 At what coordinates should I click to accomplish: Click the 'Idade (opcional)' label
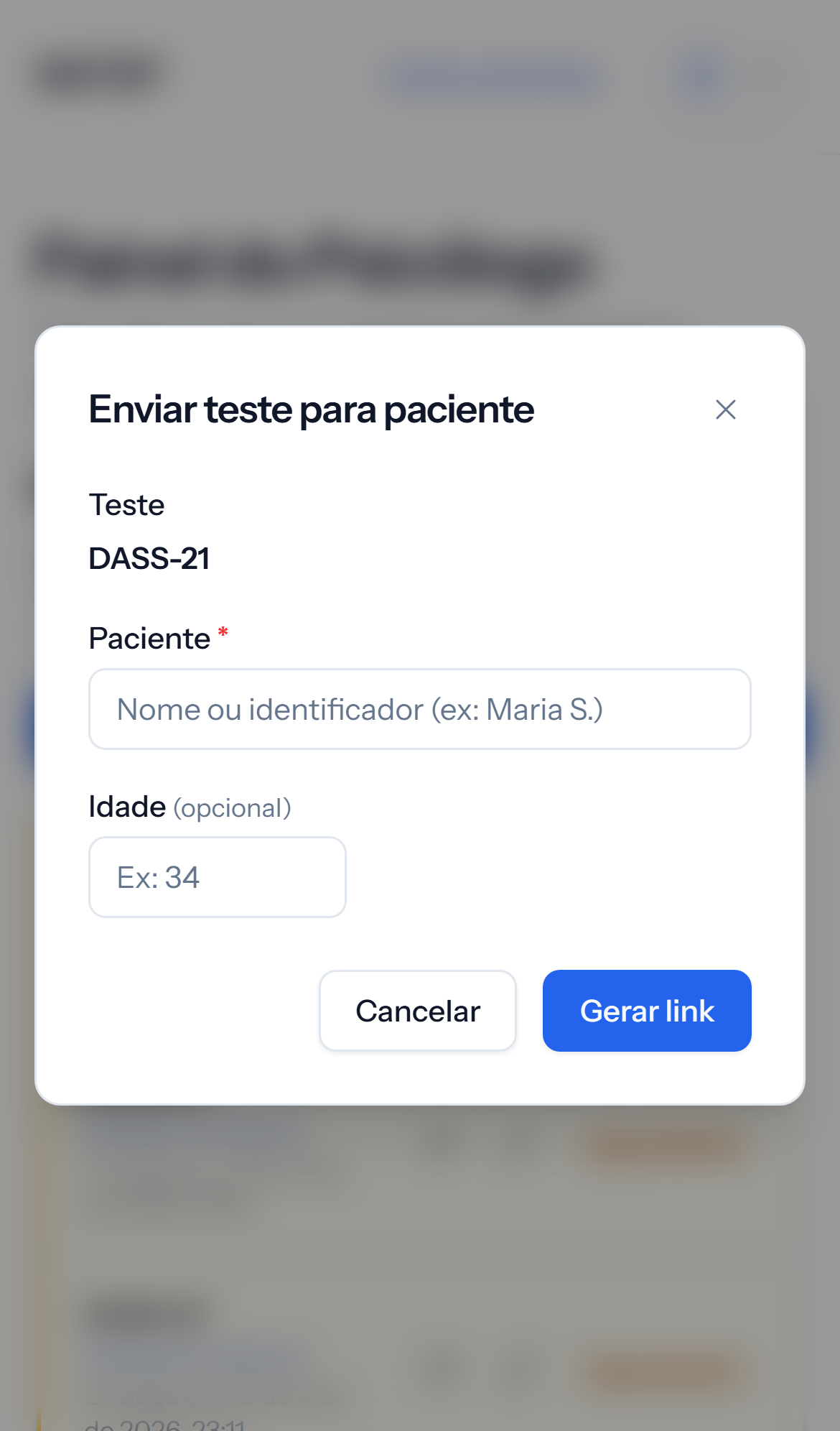pos(190,806)
